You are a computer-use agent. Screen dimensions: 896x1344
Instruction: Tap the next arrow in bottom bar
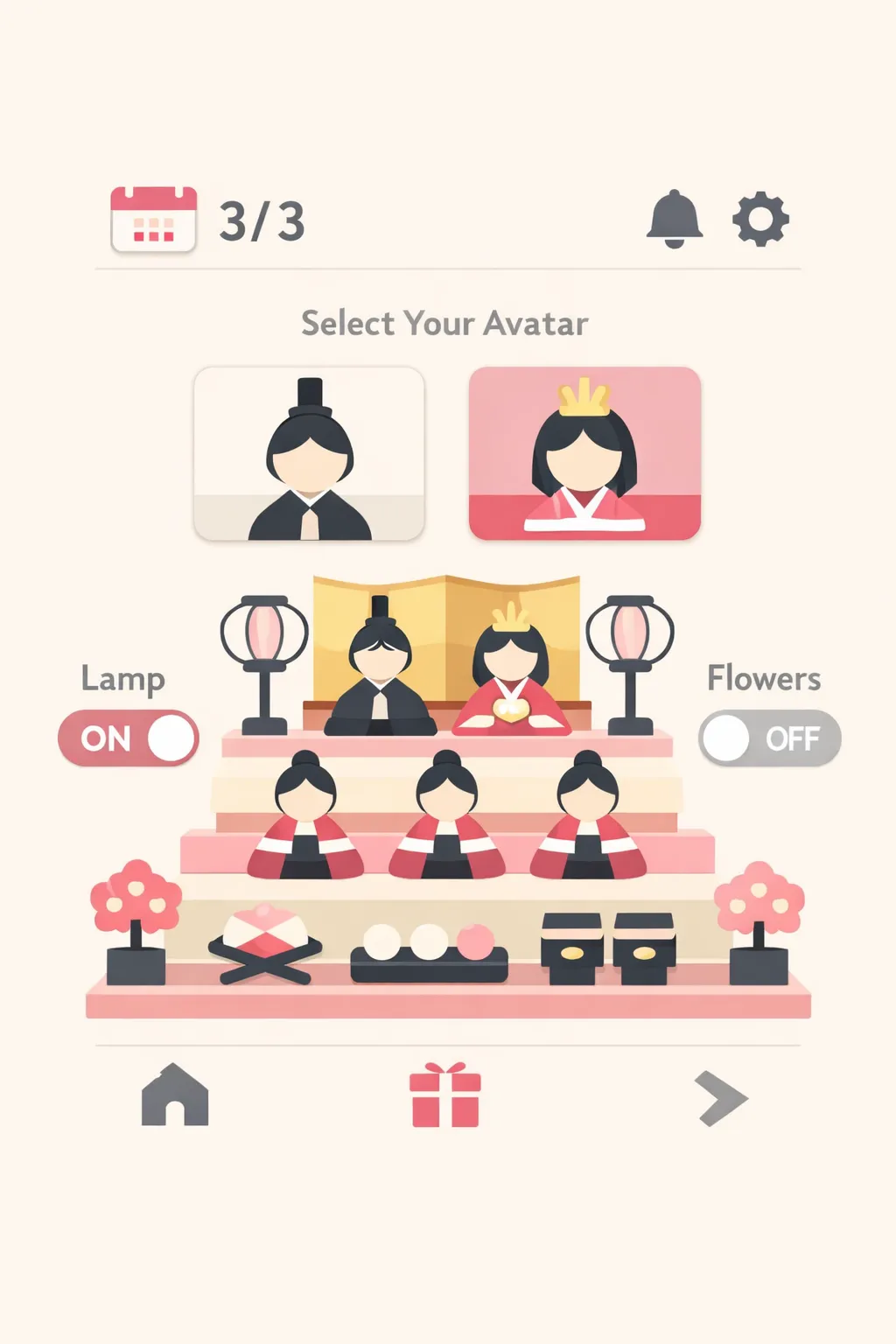tap(721, 1098)
